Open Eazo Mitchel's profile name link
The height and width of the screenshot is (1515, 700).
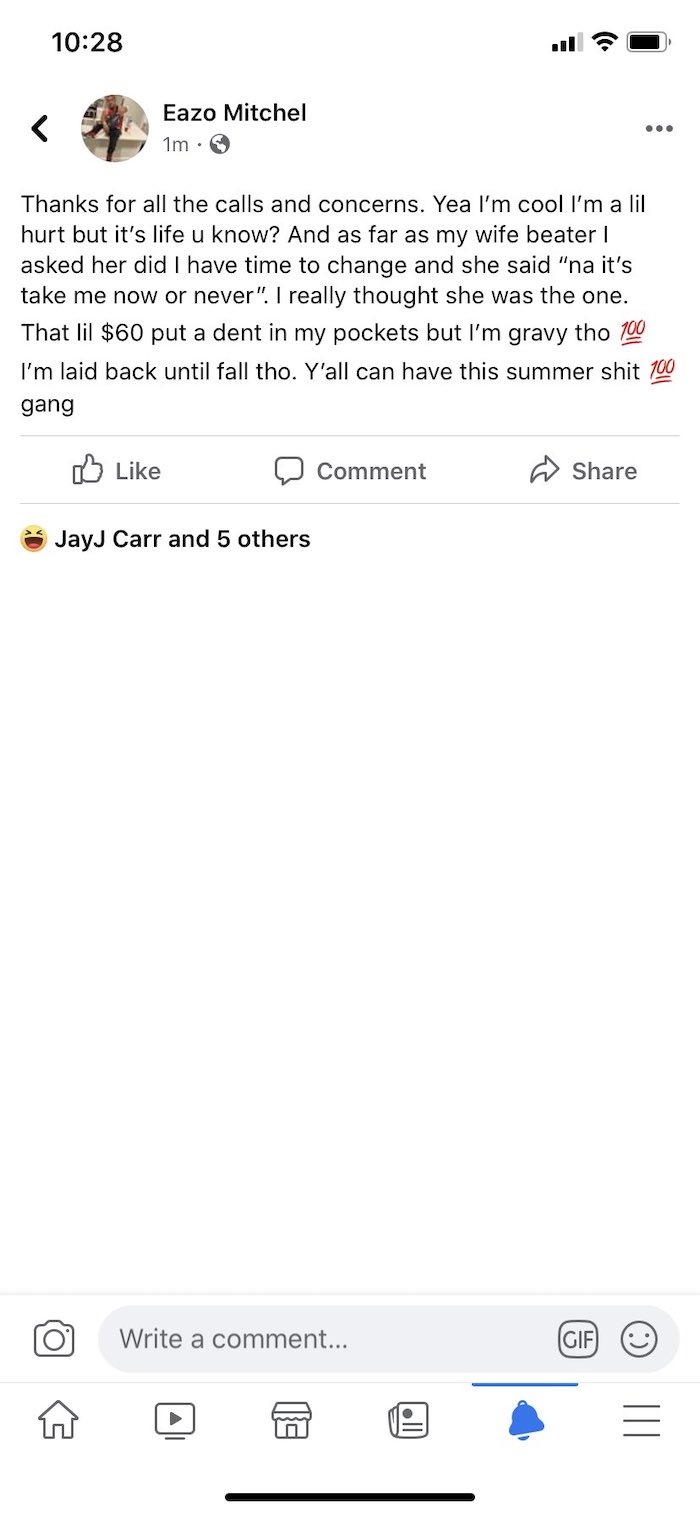(235, 113)
